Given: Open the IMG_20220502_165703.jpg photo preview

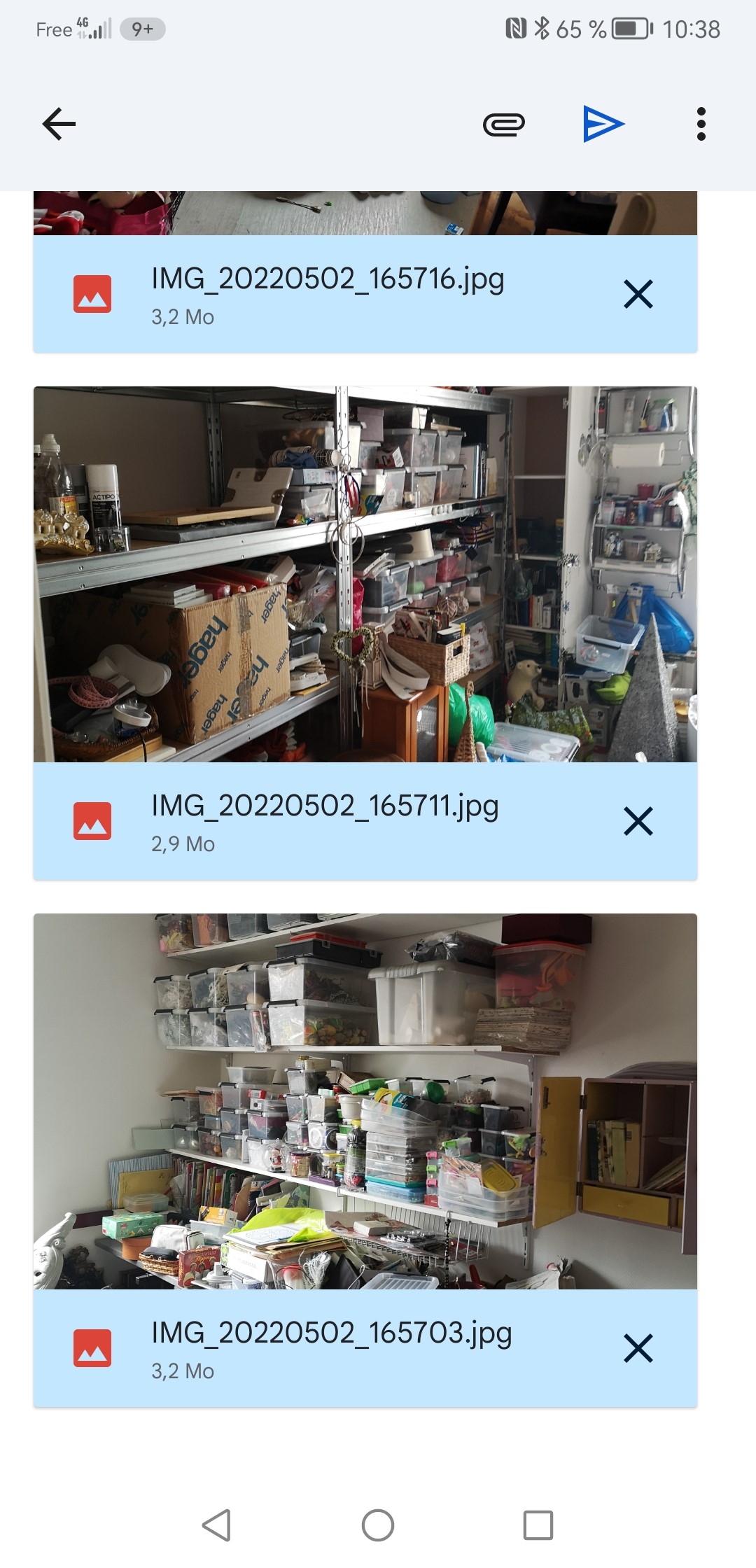Looking at the screenshot, I should click(x=365, y=1101).
